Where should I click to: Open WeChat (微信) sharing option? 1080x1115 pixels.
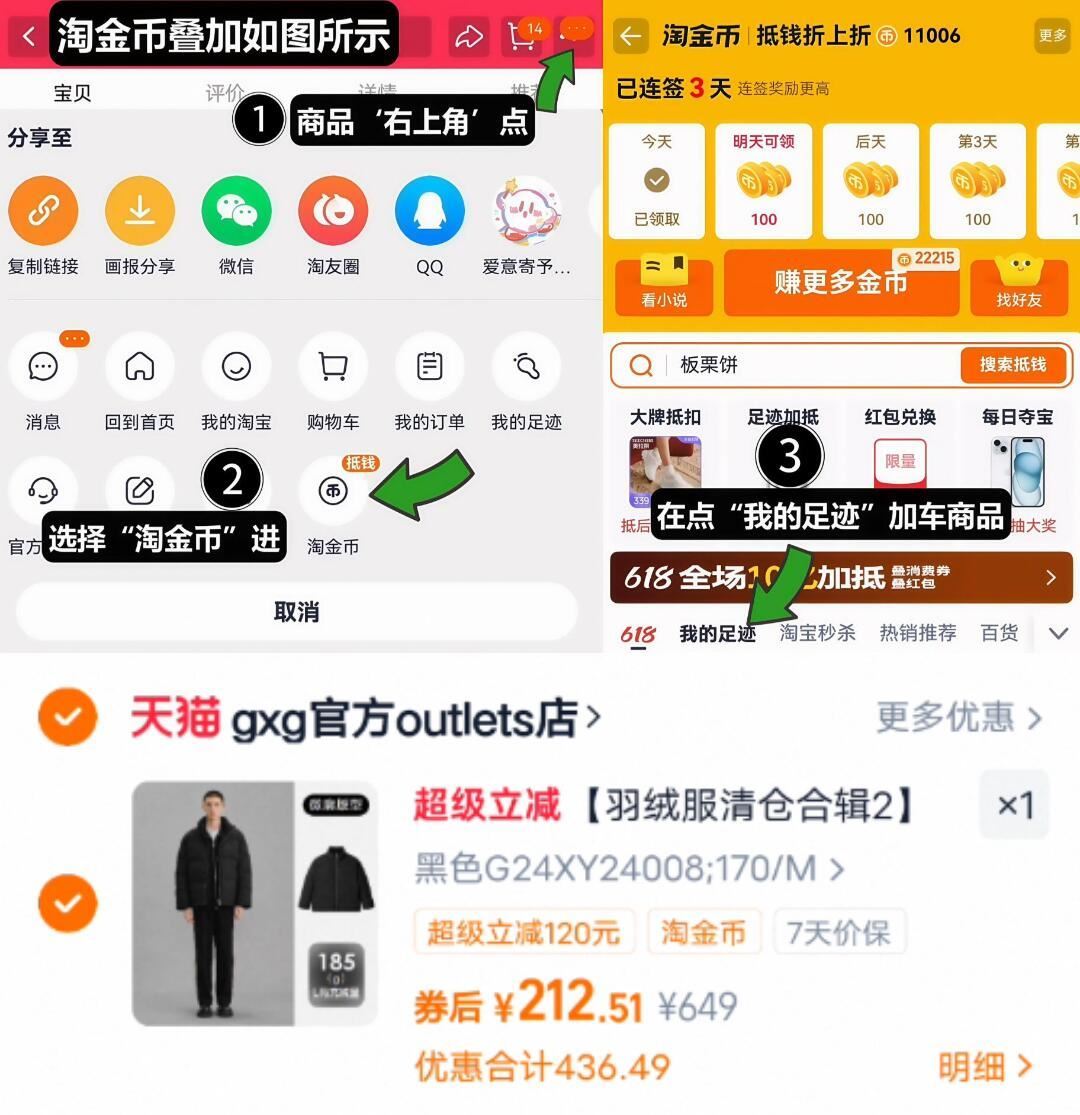coord(236,210)
